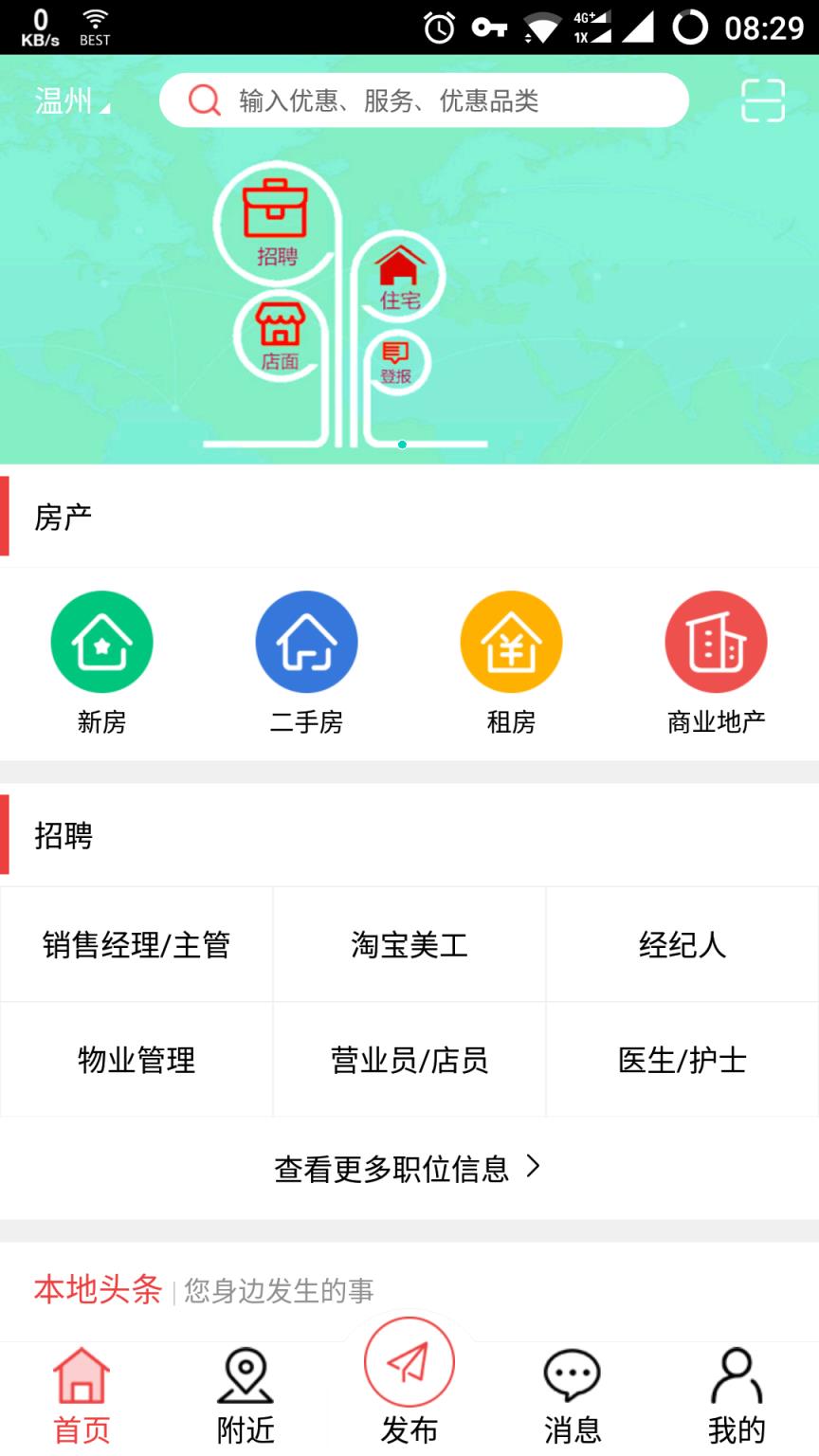Tap the banner carousel indicator dot
The image size is (819, 1456).
401,444
